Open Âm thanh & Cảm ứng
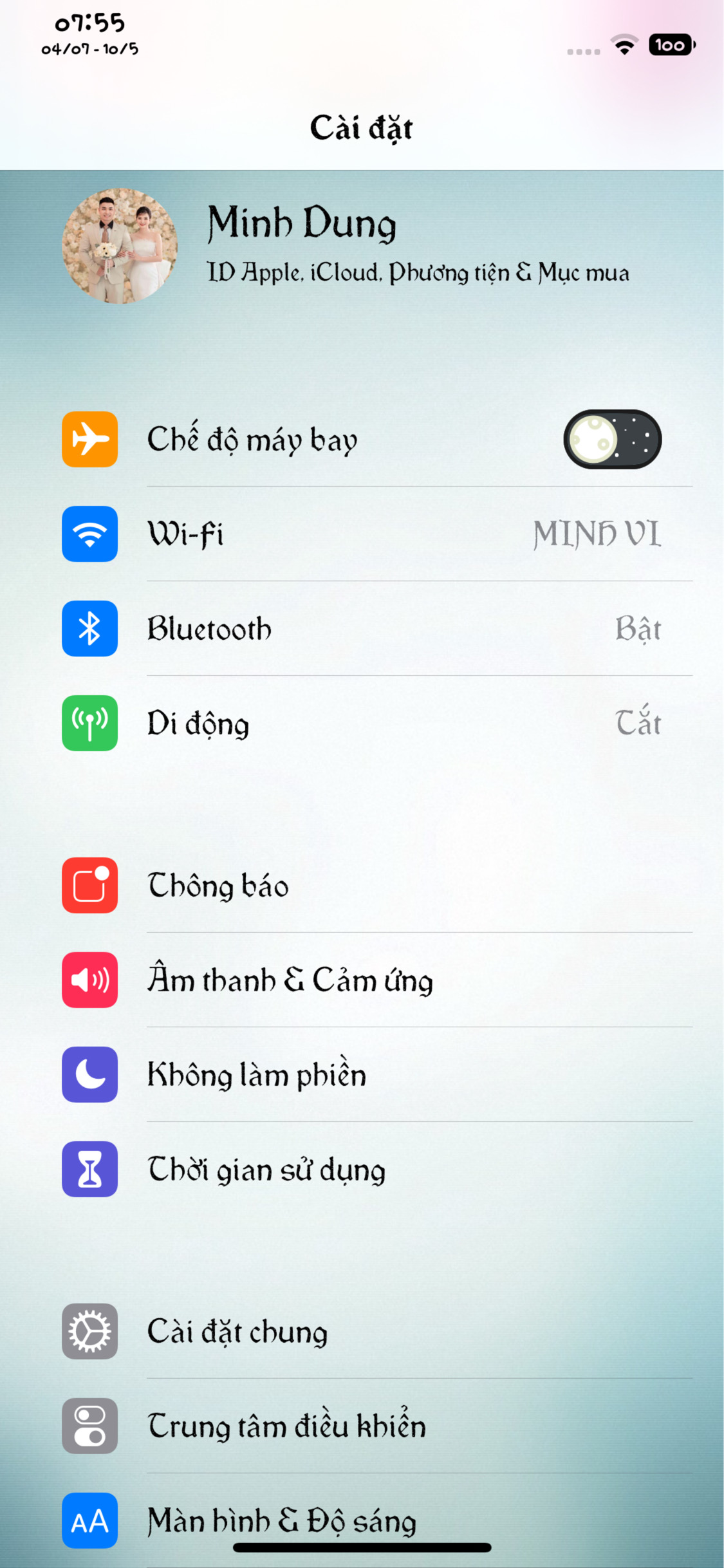Screen dimensions: 724x1568 (360, 980)
